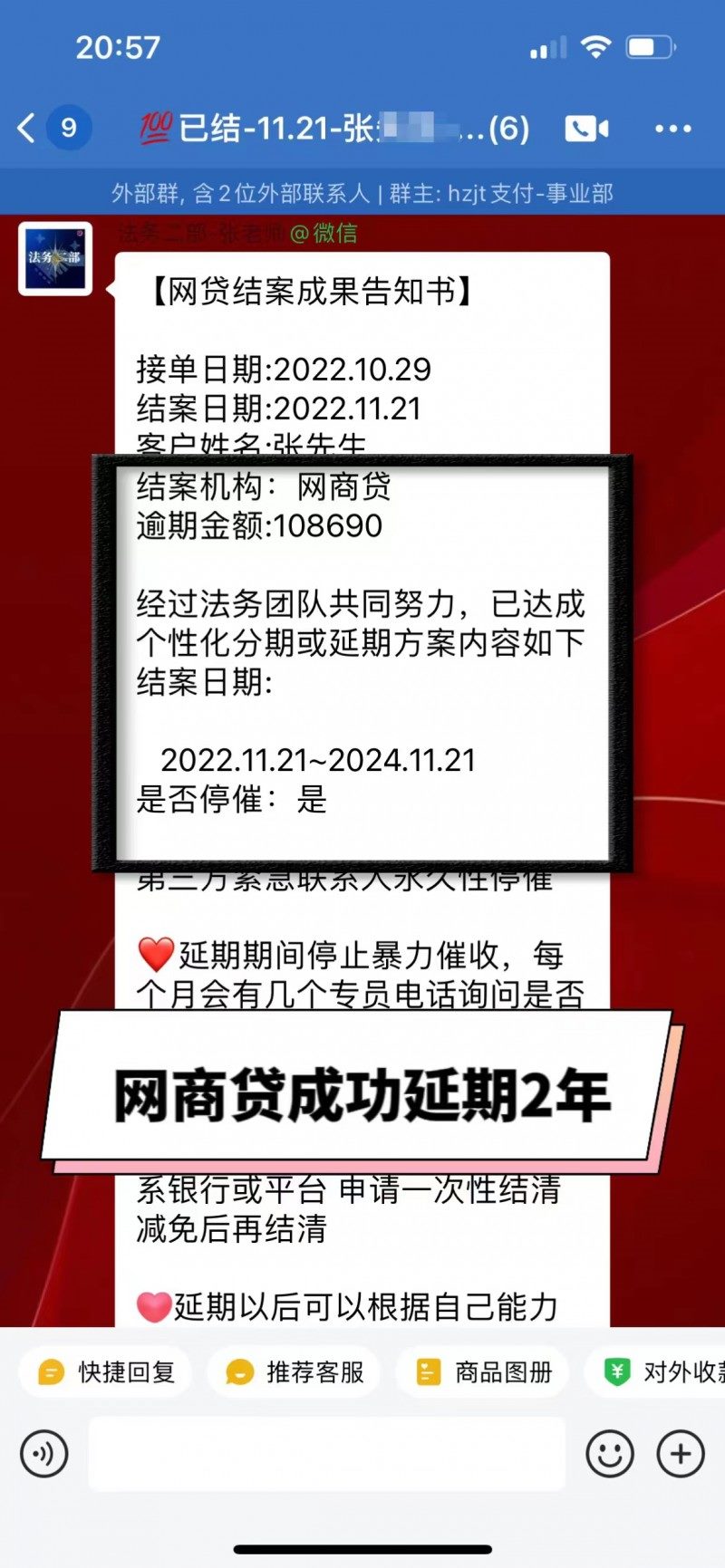Open the emoji picker
Viewport: 725px width, 1568px height.
point(609,1454)
